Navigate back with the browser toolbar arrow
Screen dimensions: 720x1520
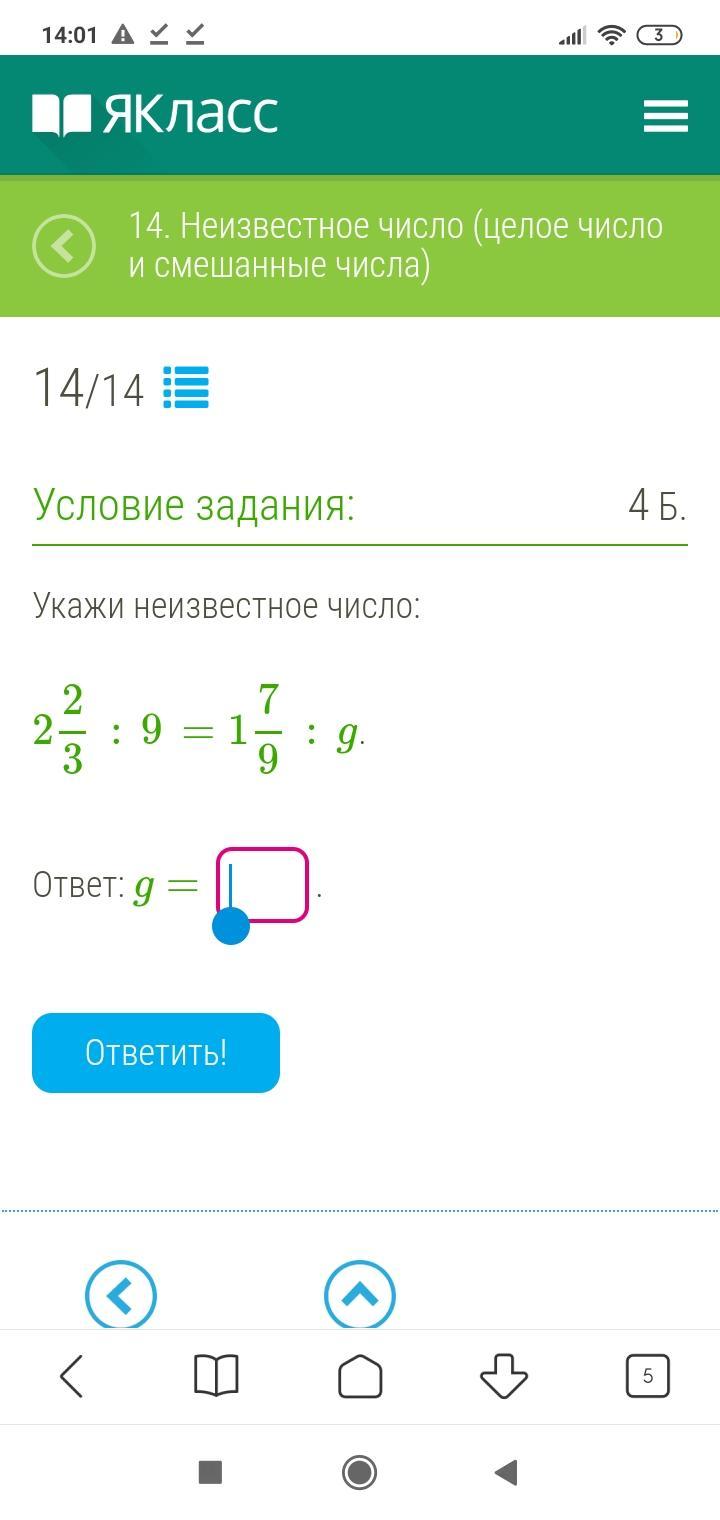click(72, 1377)
